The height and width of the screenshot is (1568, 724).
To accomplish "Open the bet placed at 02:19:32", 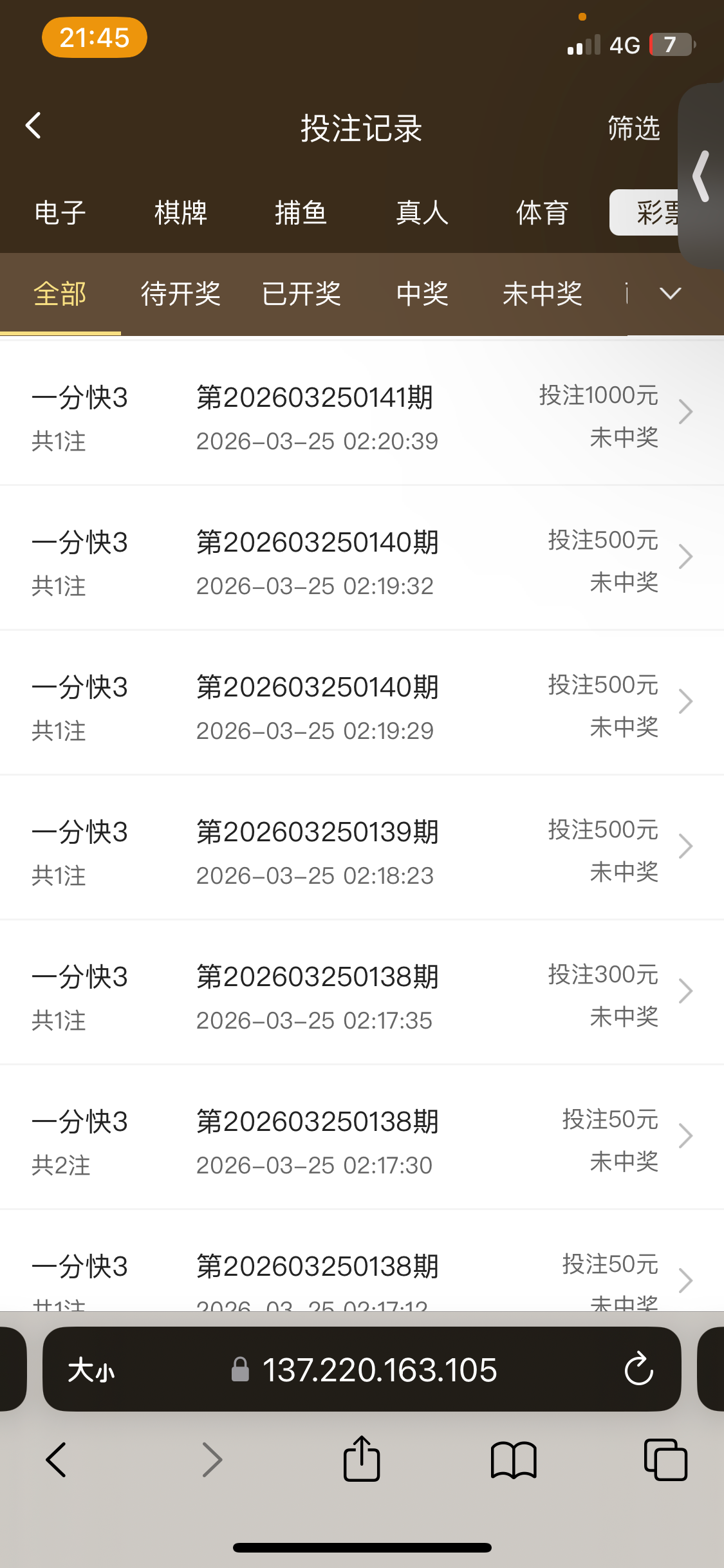I will point(362,558).
